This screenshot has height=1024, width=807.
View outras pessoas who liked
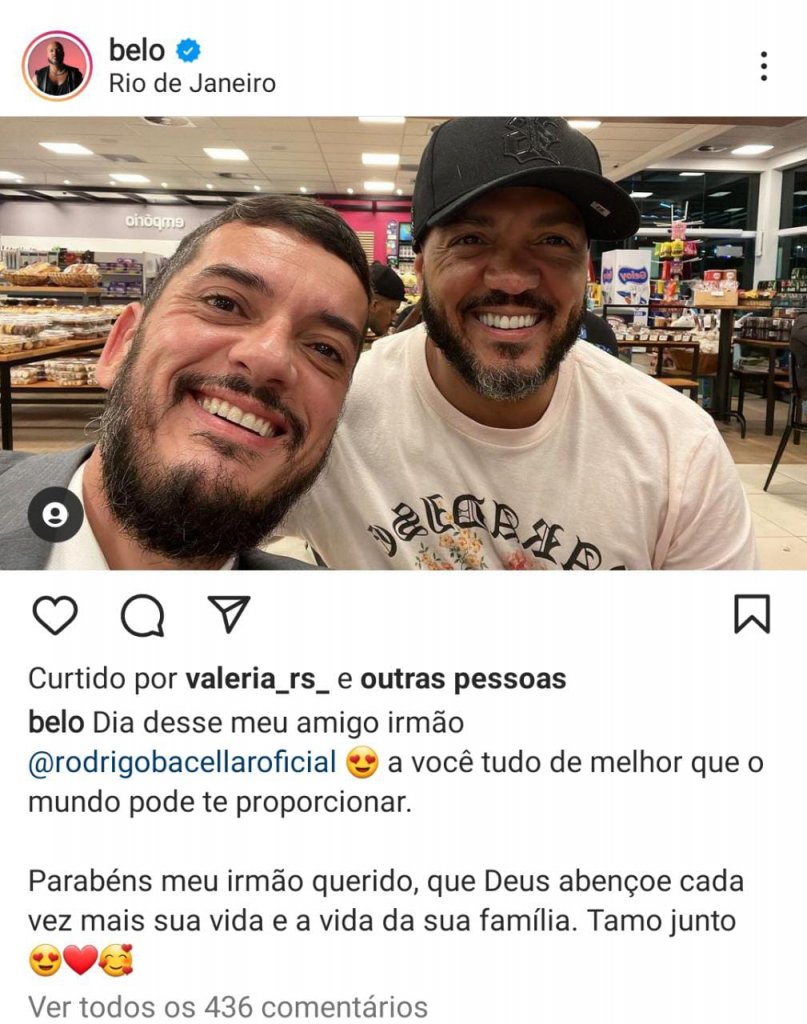pyautogui.click(x=463, y=679)
